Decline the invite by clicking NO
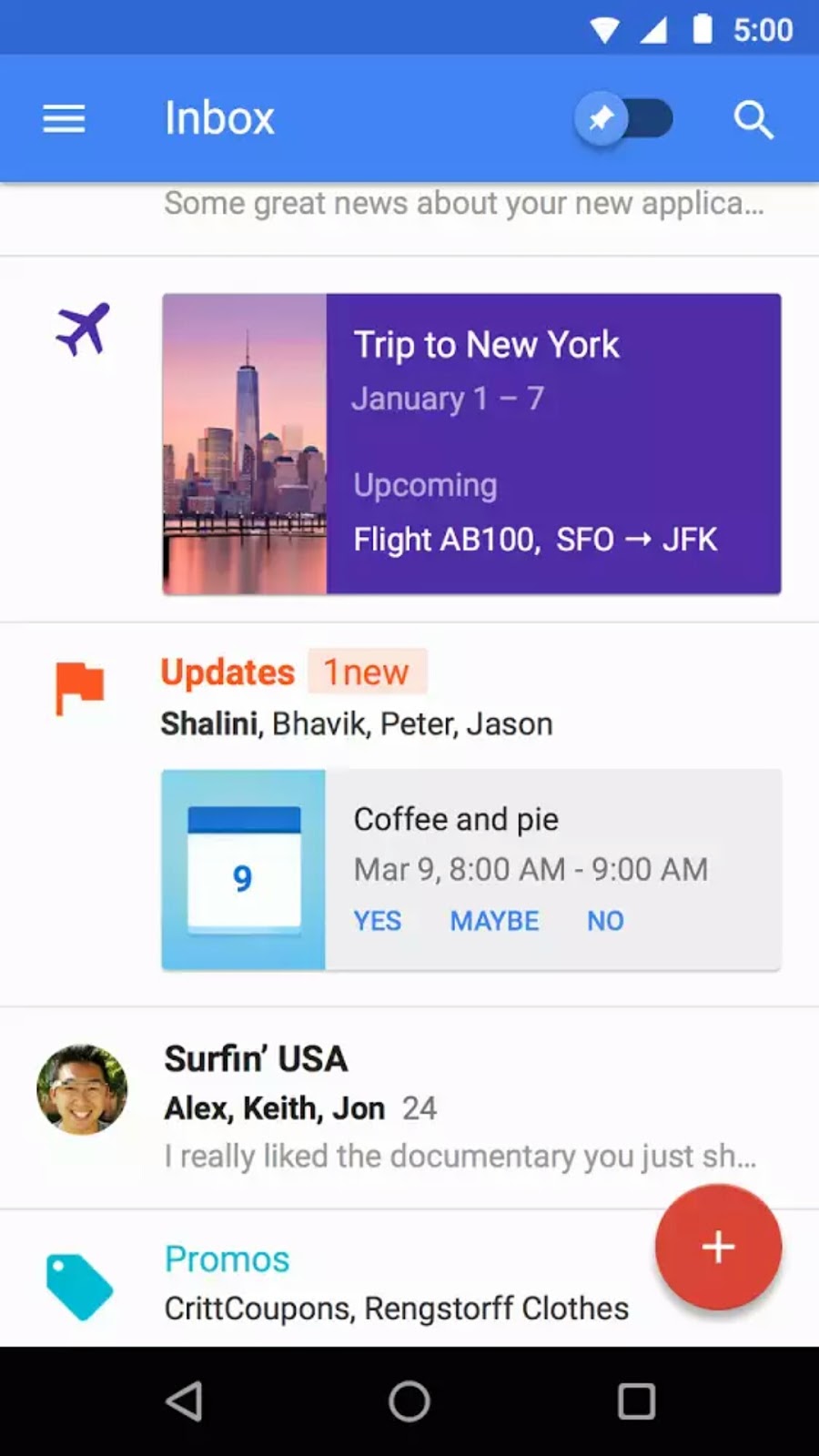 pos(604,921)
